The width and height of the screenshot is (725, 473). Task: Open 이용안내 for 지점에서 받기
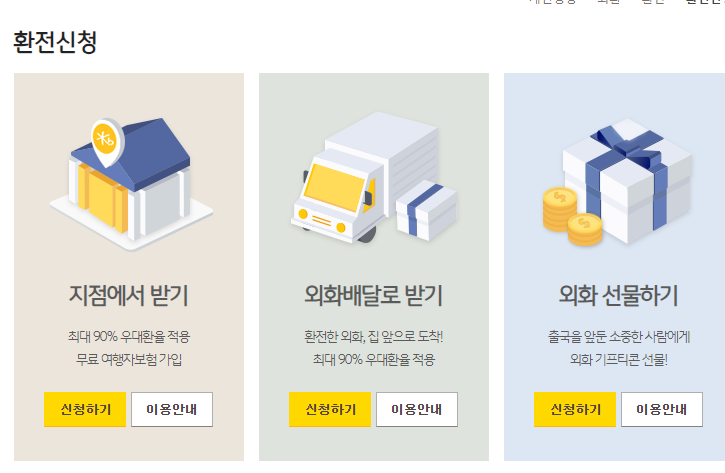(172, 409)
